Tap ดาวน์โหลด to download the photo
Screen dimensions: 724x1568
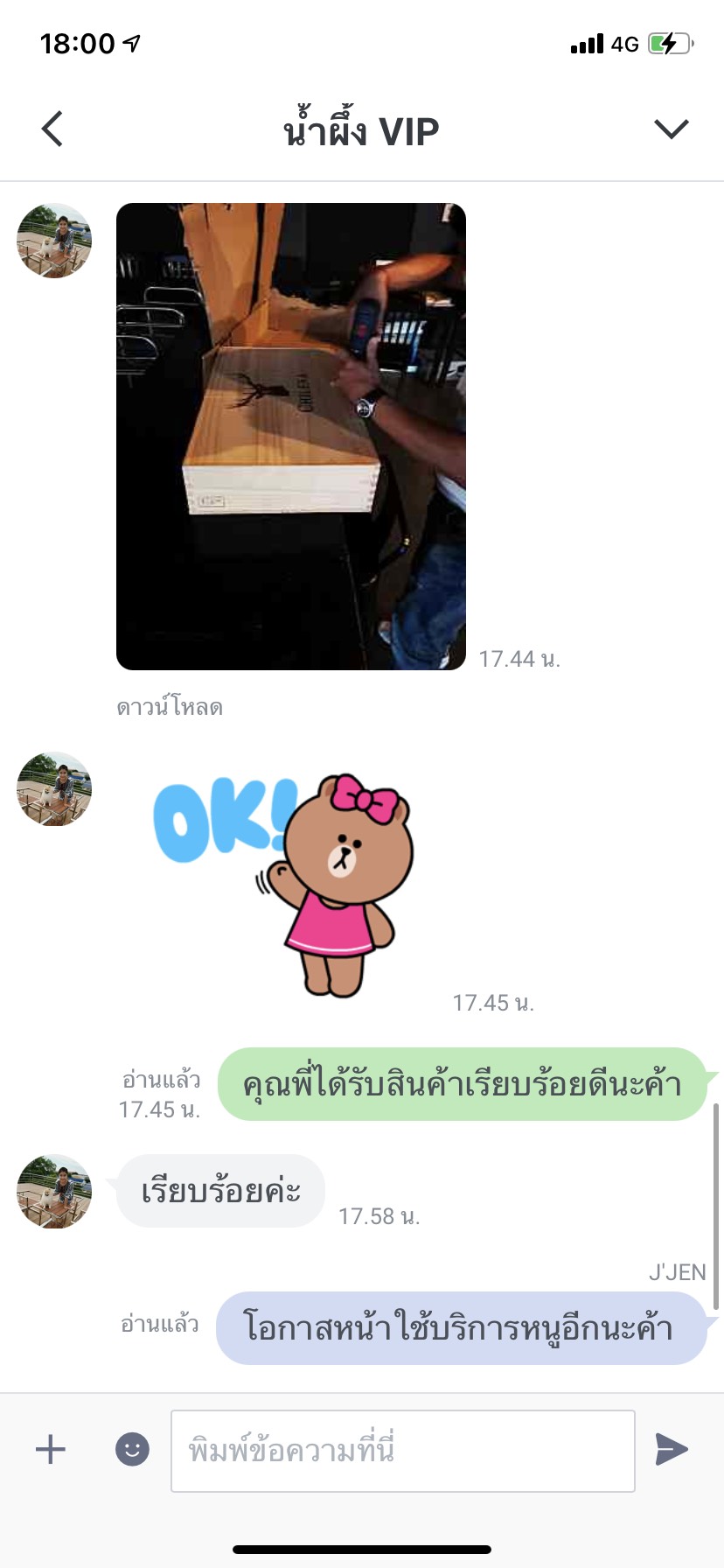[170, 707]
